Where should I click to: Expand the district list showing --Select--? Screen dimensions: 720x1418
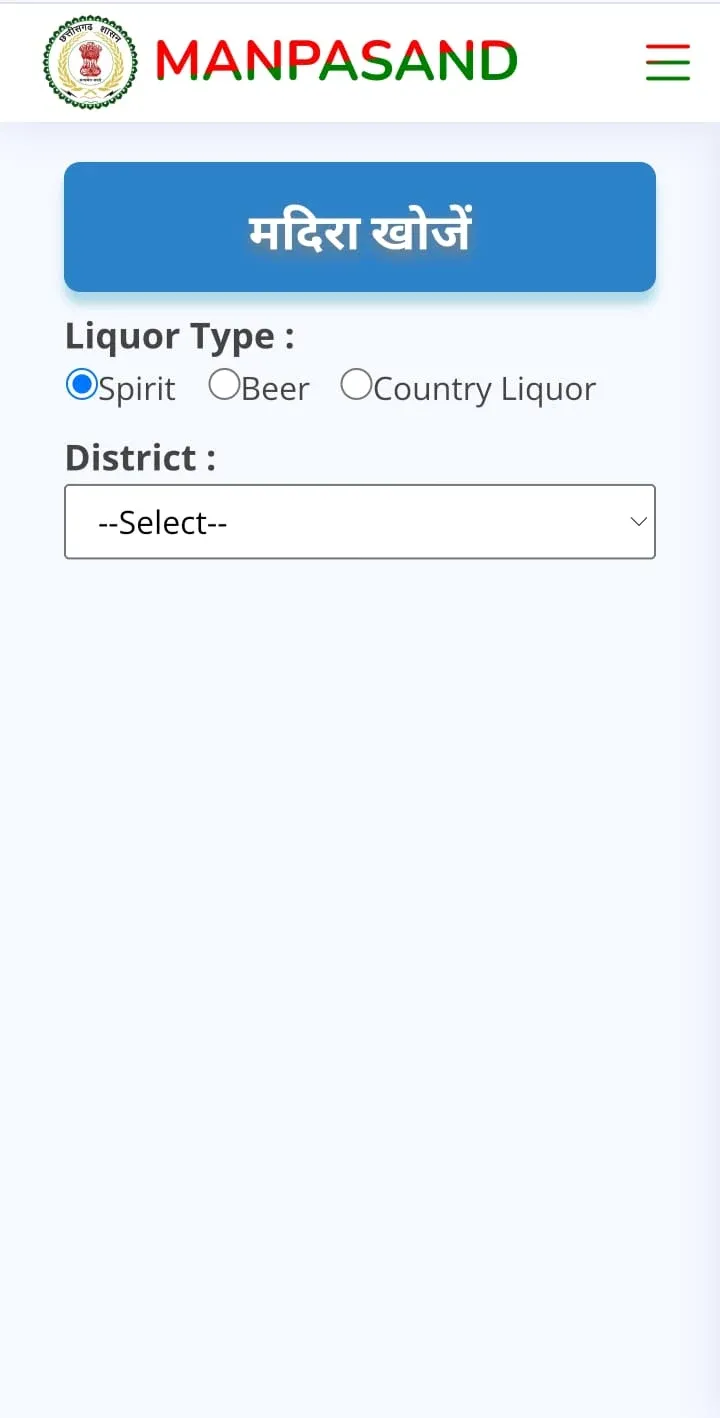(x=360, y=521)
